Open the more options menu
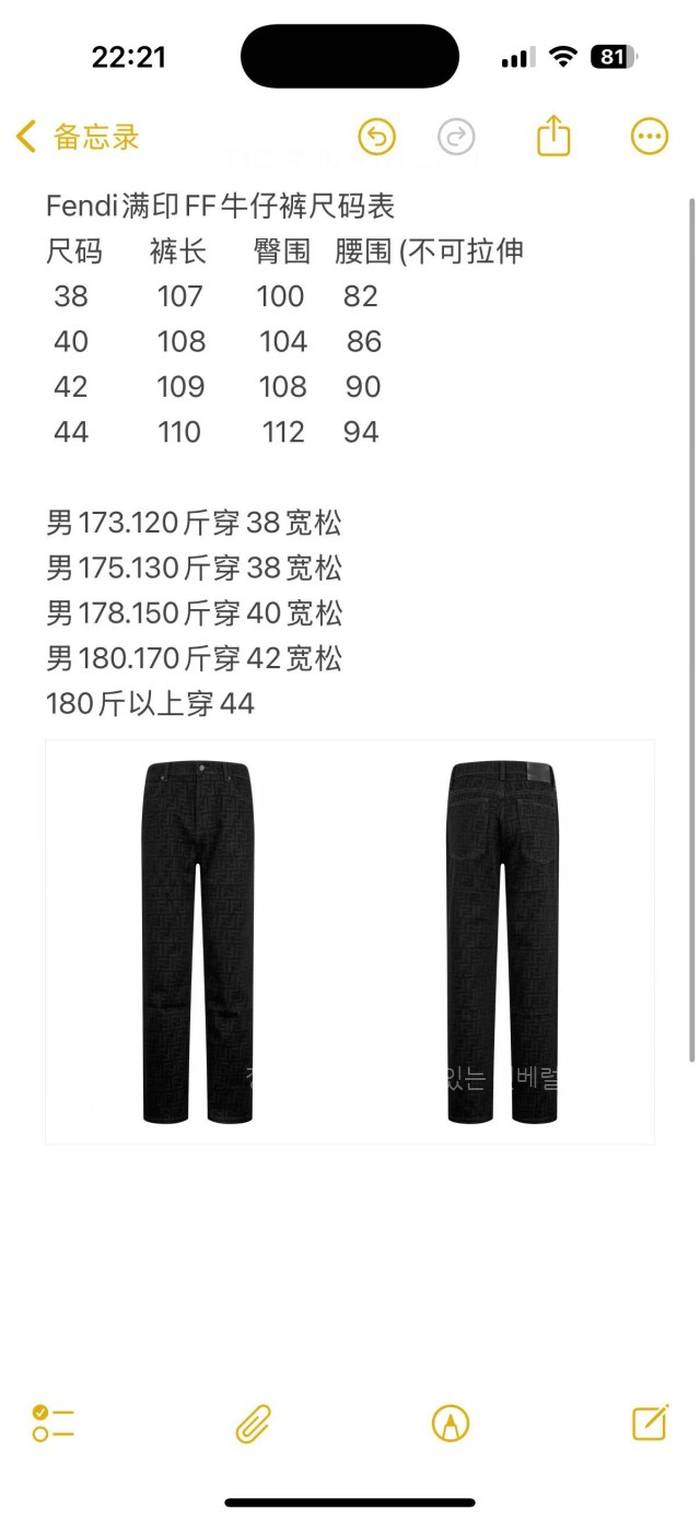Viewport: 700px width, 1521px height. (x=649, y=137)
